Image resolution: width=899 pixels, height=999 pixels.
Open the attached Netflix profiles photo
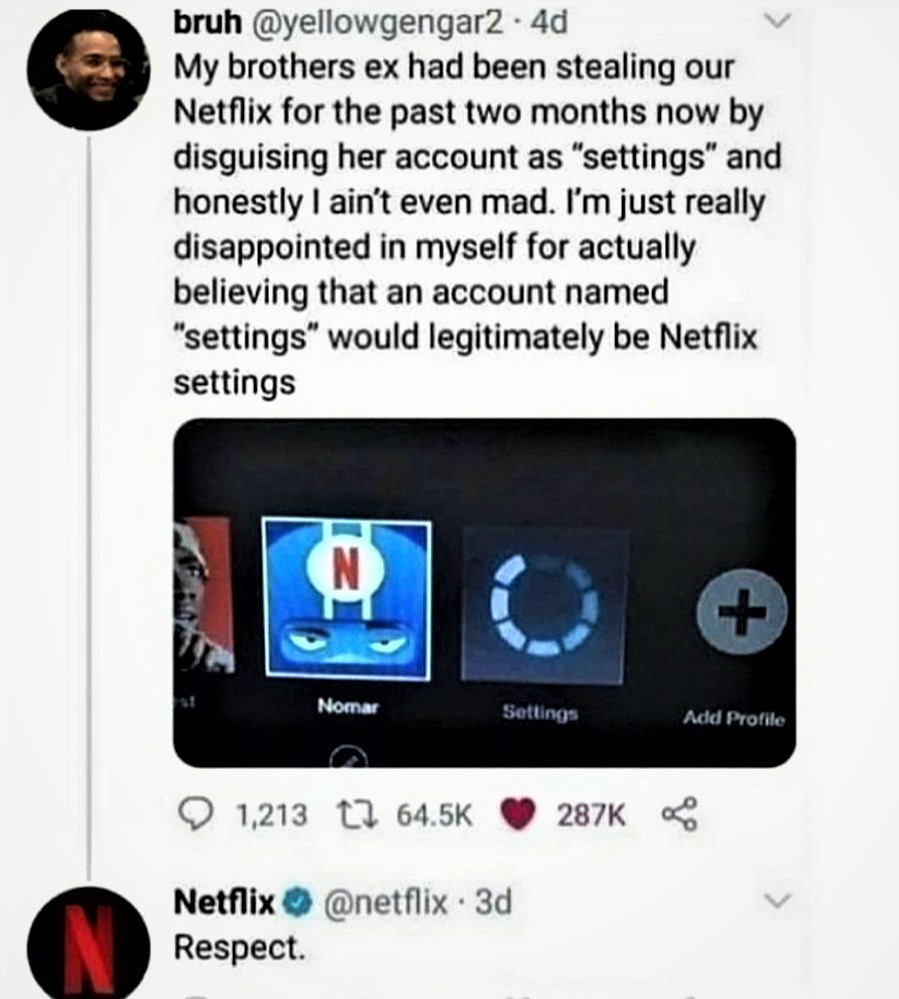click(x=484, y=592)
